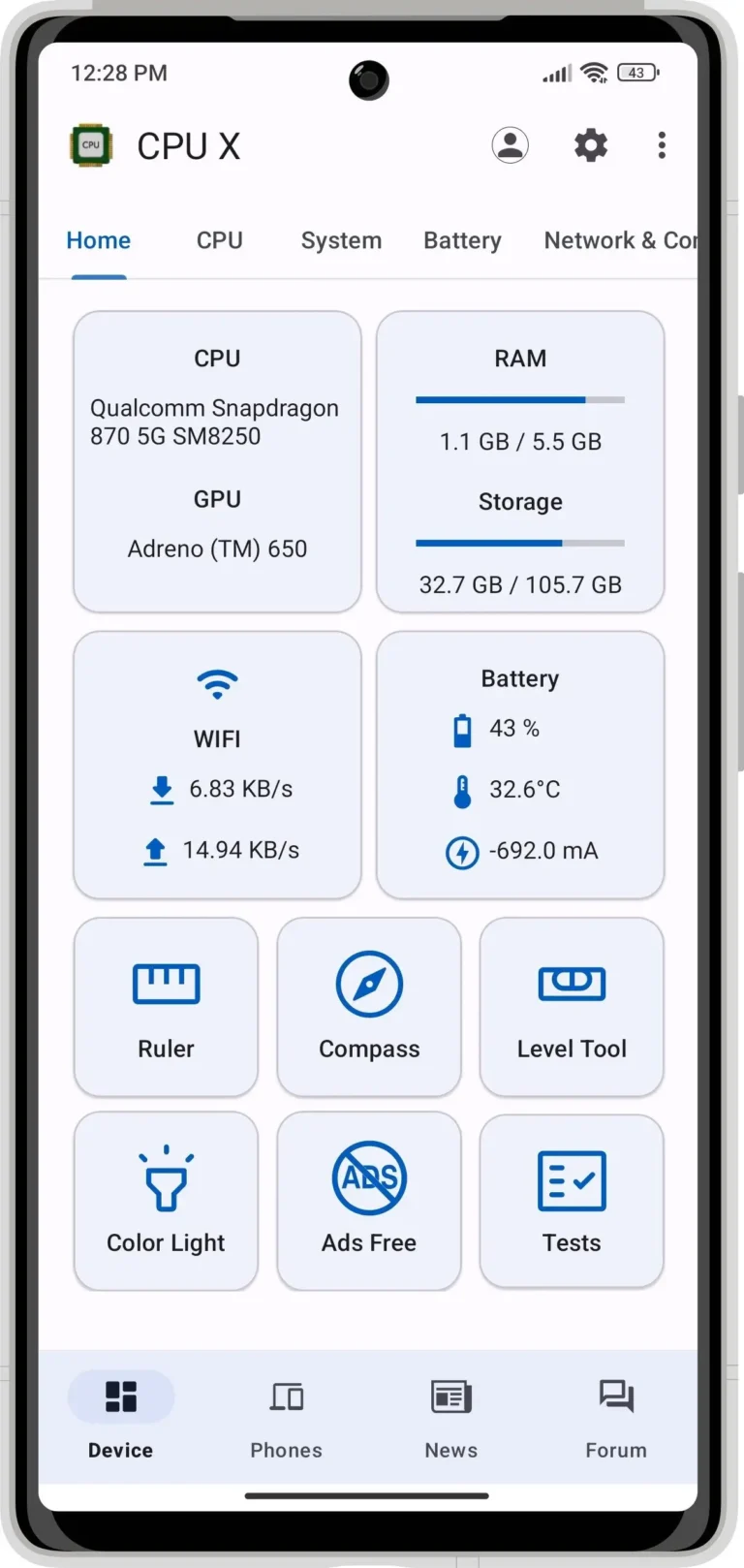Open the settings gear
This screenshot has width=744, height=1568.
pos(590,145)
